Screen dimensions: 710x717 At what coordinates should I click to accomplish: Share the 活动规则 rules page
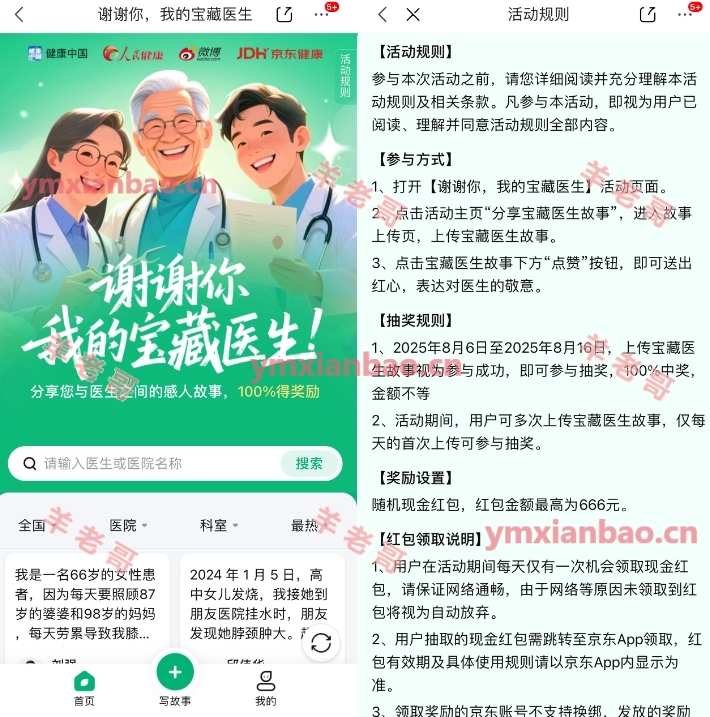point(648,15)
